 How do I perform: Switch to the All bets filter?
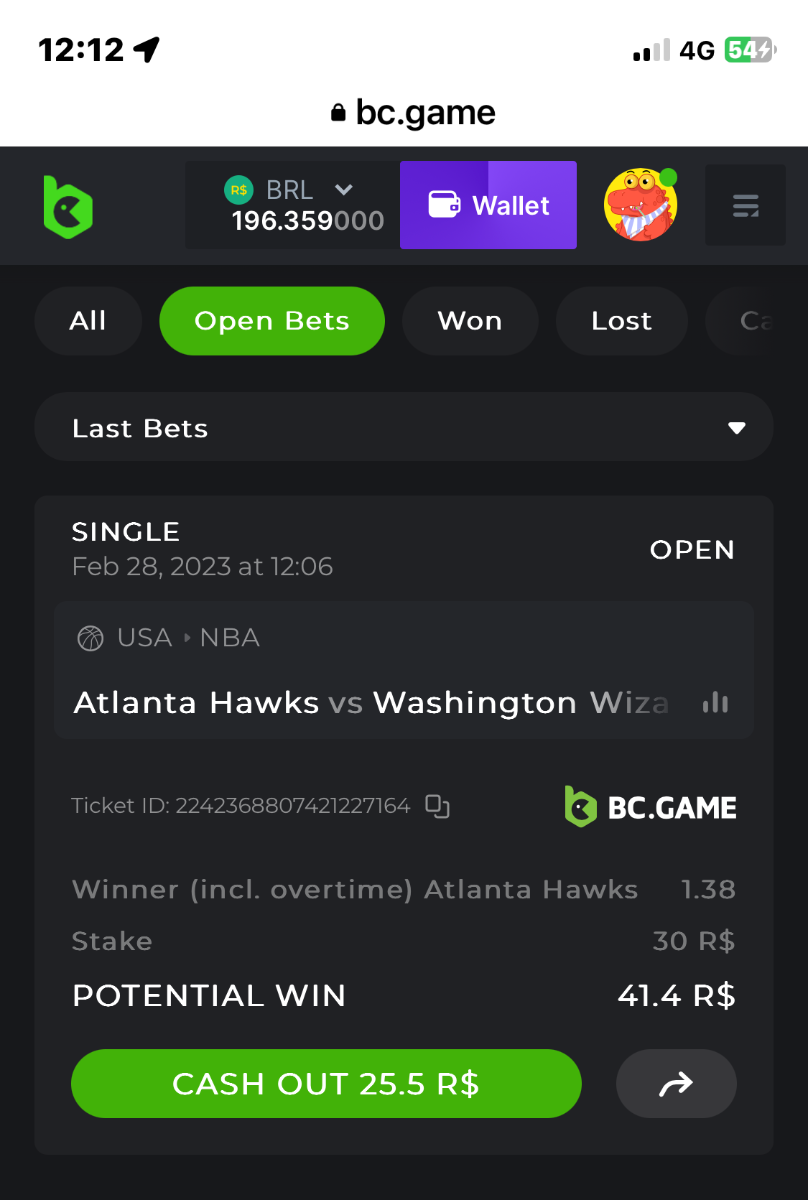(88, 321)
